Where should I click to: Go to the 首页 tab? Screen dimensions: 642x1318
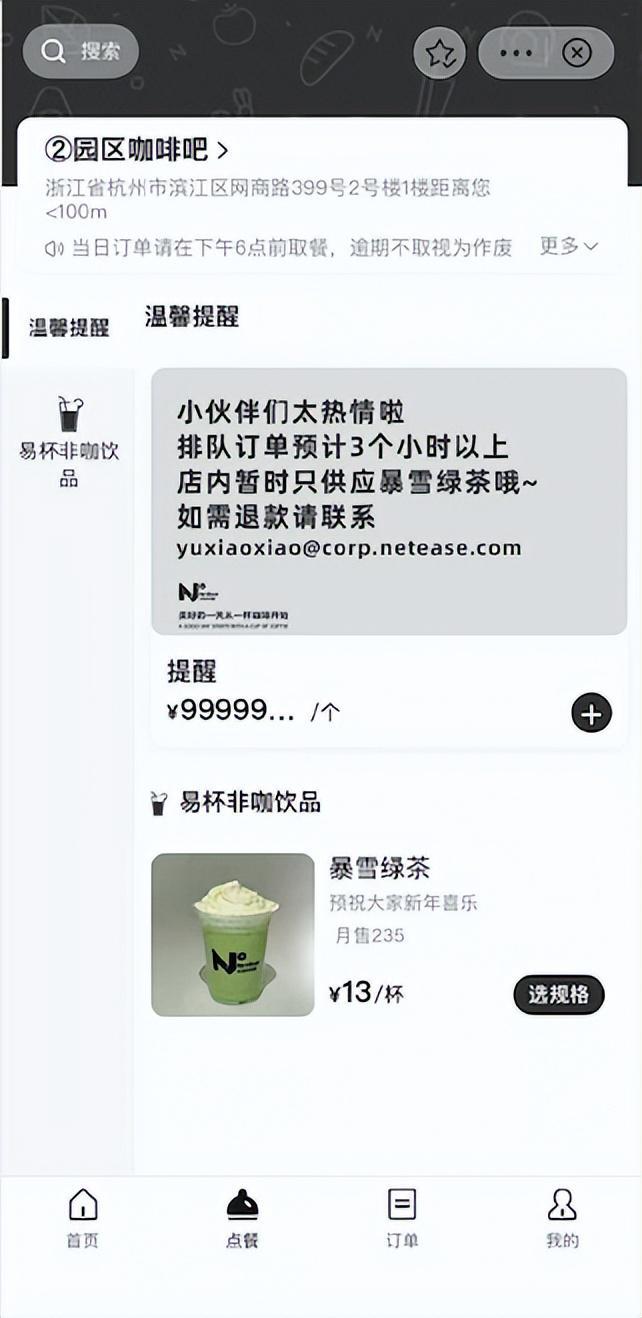[x=83, y=1218]
